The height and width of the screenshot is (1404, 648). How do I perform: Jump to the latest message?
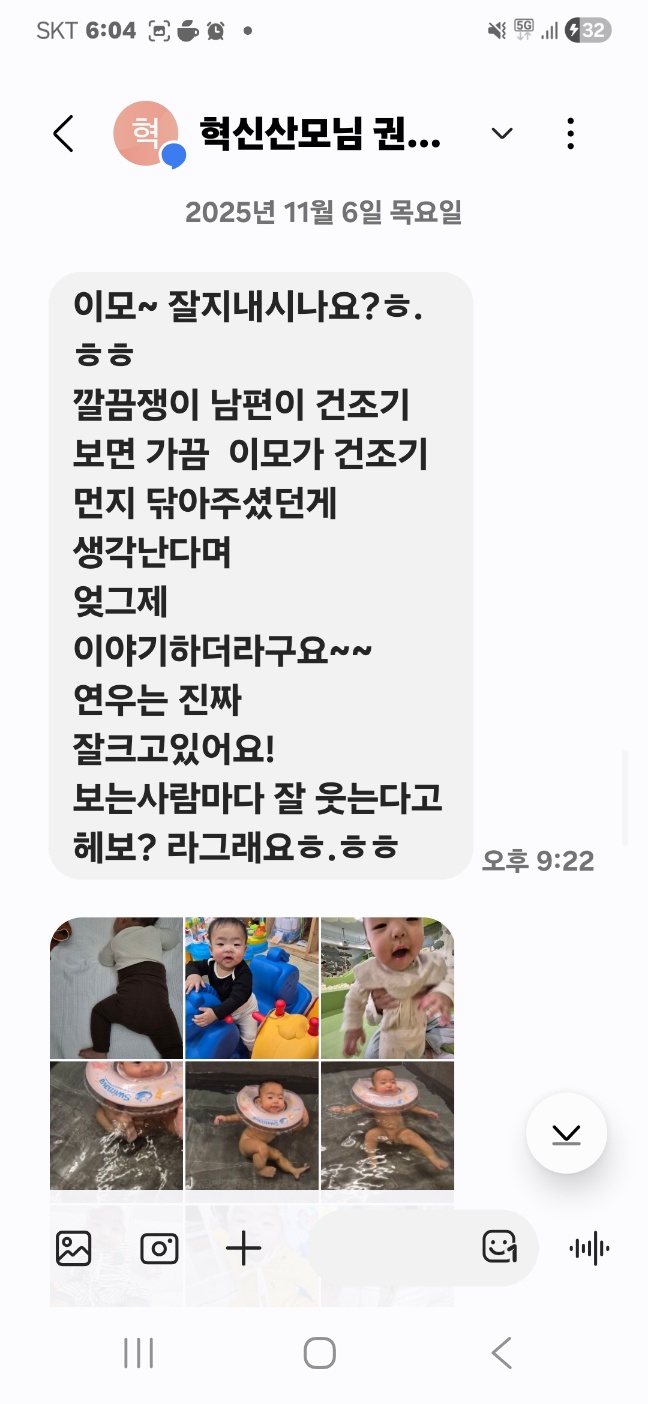click(x=566, y=1133)
